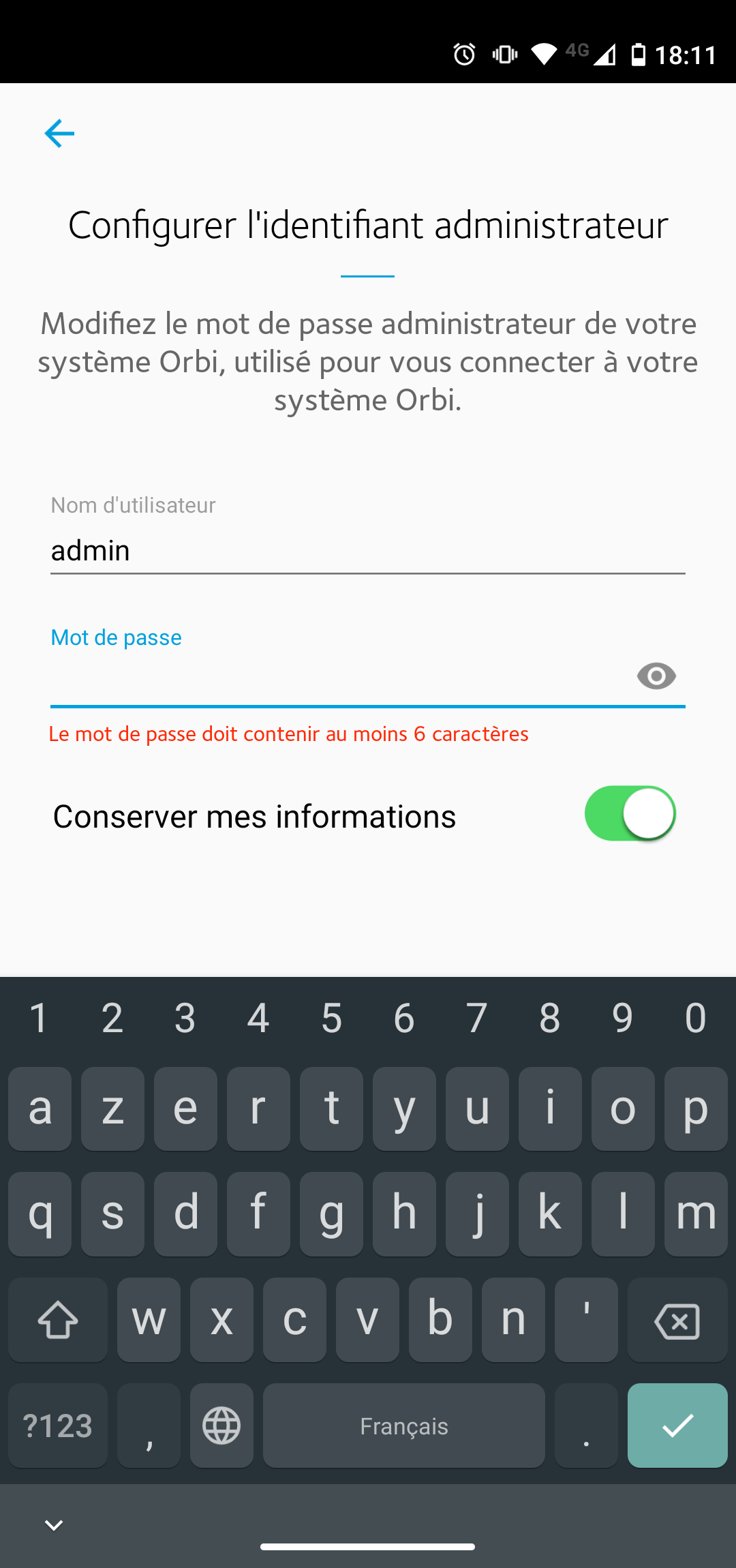The width and height of the screenshot is (736, 1568).
Task: Hide the keyboard with the down chevron
Action: click(54, 1525)
